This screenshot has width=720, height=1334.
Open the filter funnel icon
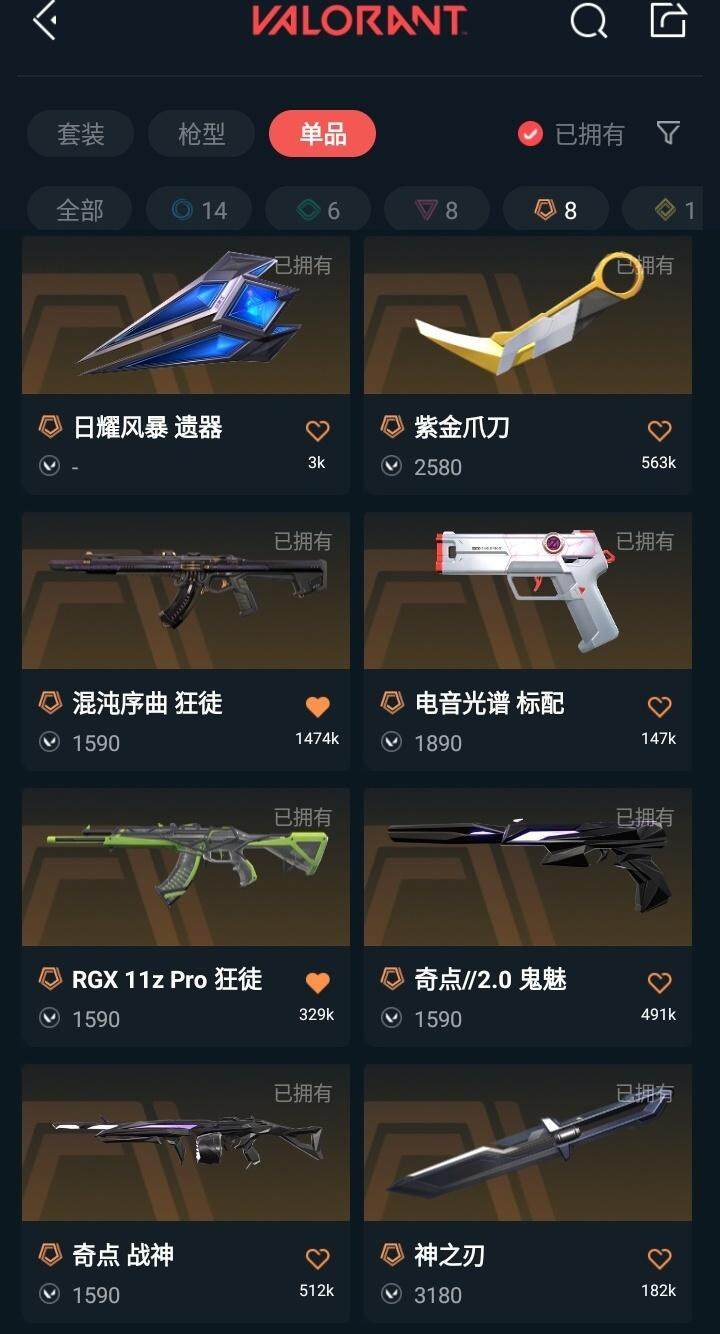tap(668, 133)
